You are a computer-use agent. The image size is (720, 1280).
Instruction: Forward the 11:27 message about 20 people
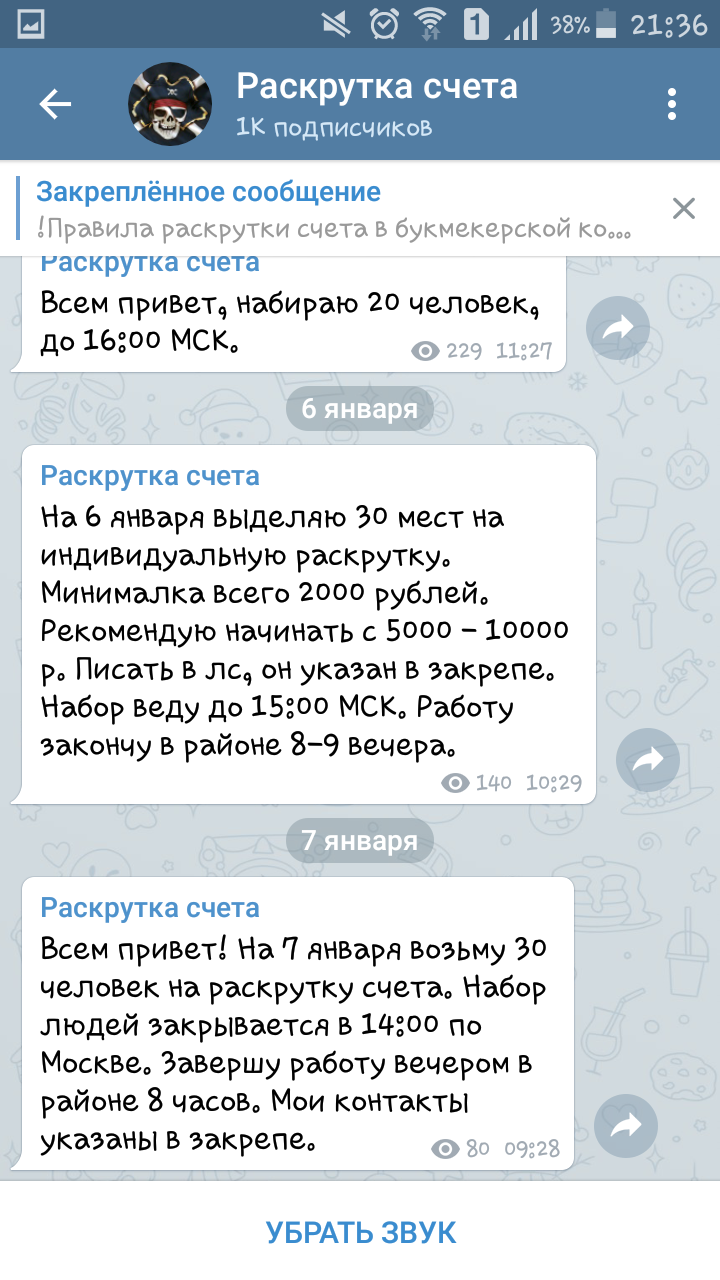tap(618, 328)
